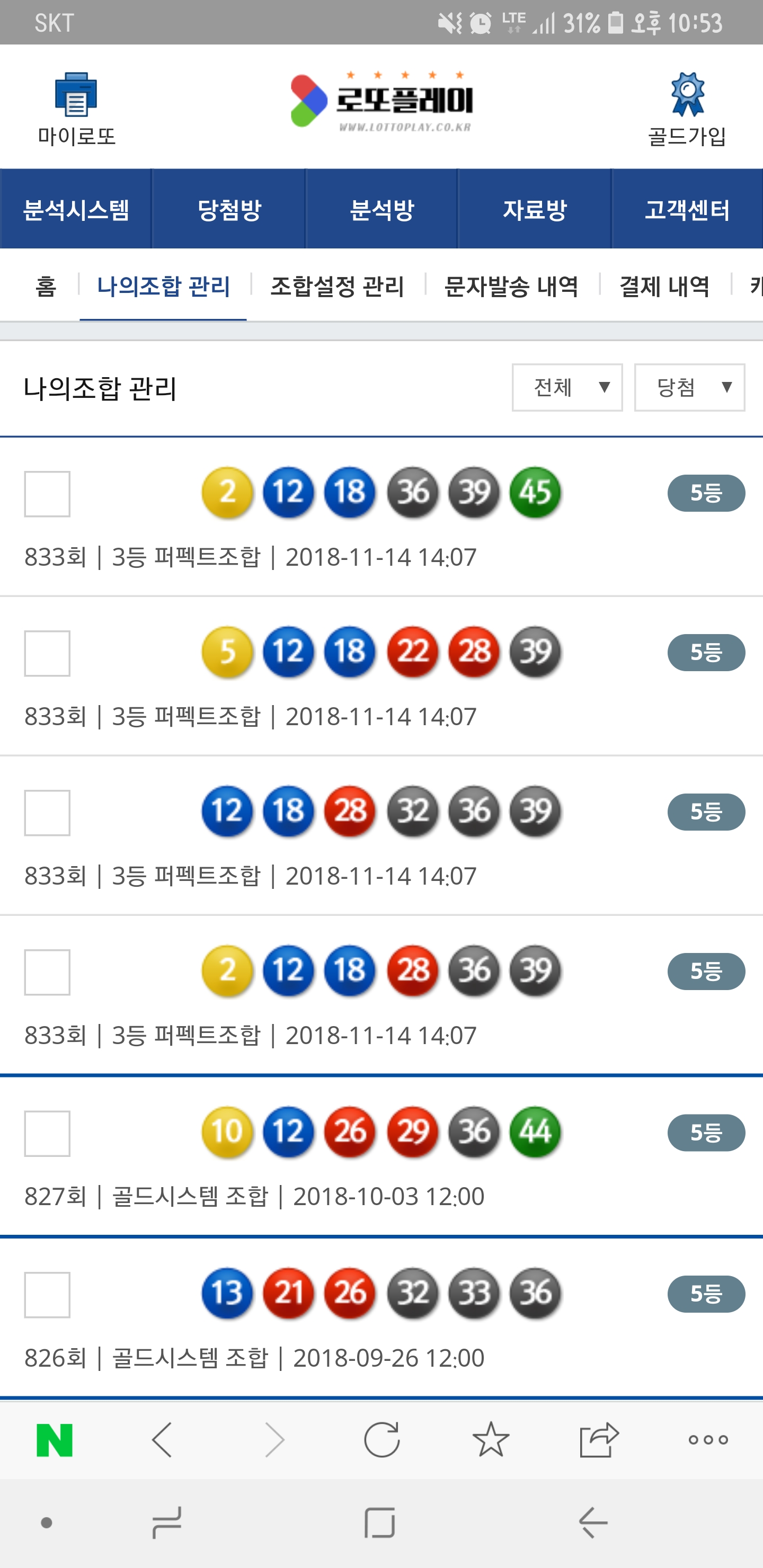Check the box for the 826회 combination
The height and width of the screenshot is (1568, 763).
pyautogui.click(x=48, y=1295)
